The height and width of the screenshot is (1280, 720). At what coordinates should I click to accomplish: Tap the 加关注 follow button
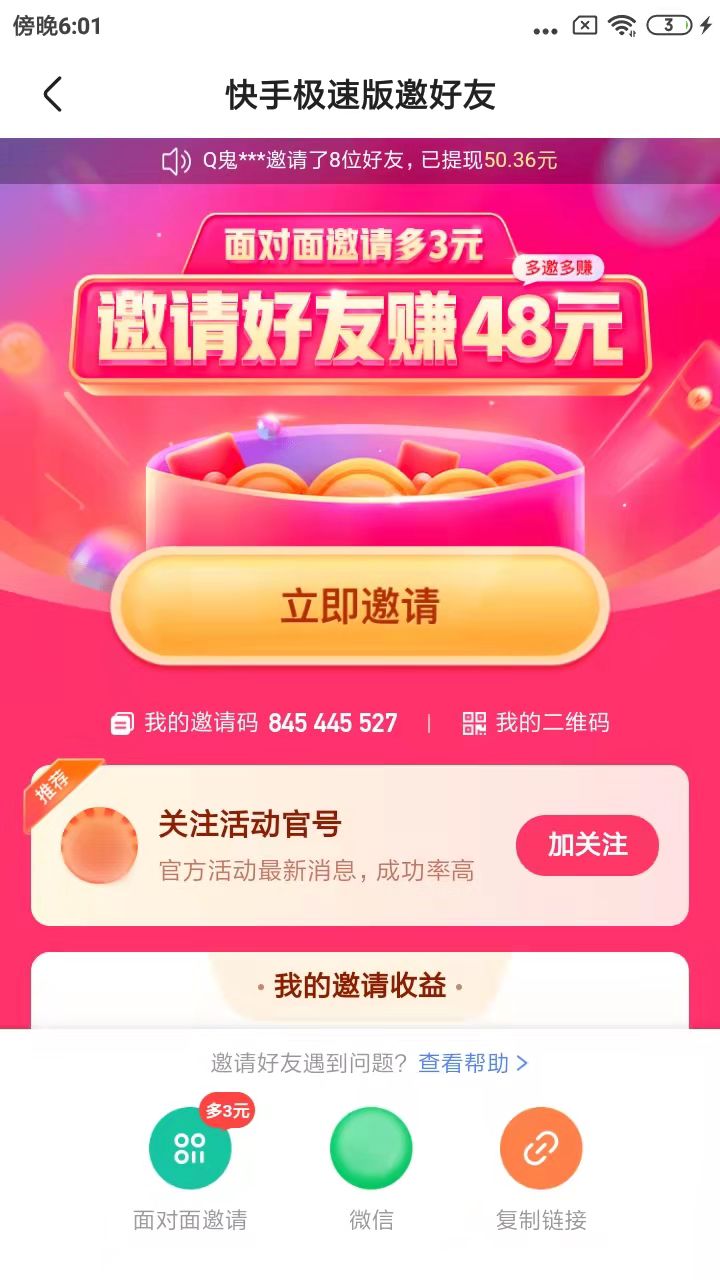pyautogui.click(x=587, y=845)
